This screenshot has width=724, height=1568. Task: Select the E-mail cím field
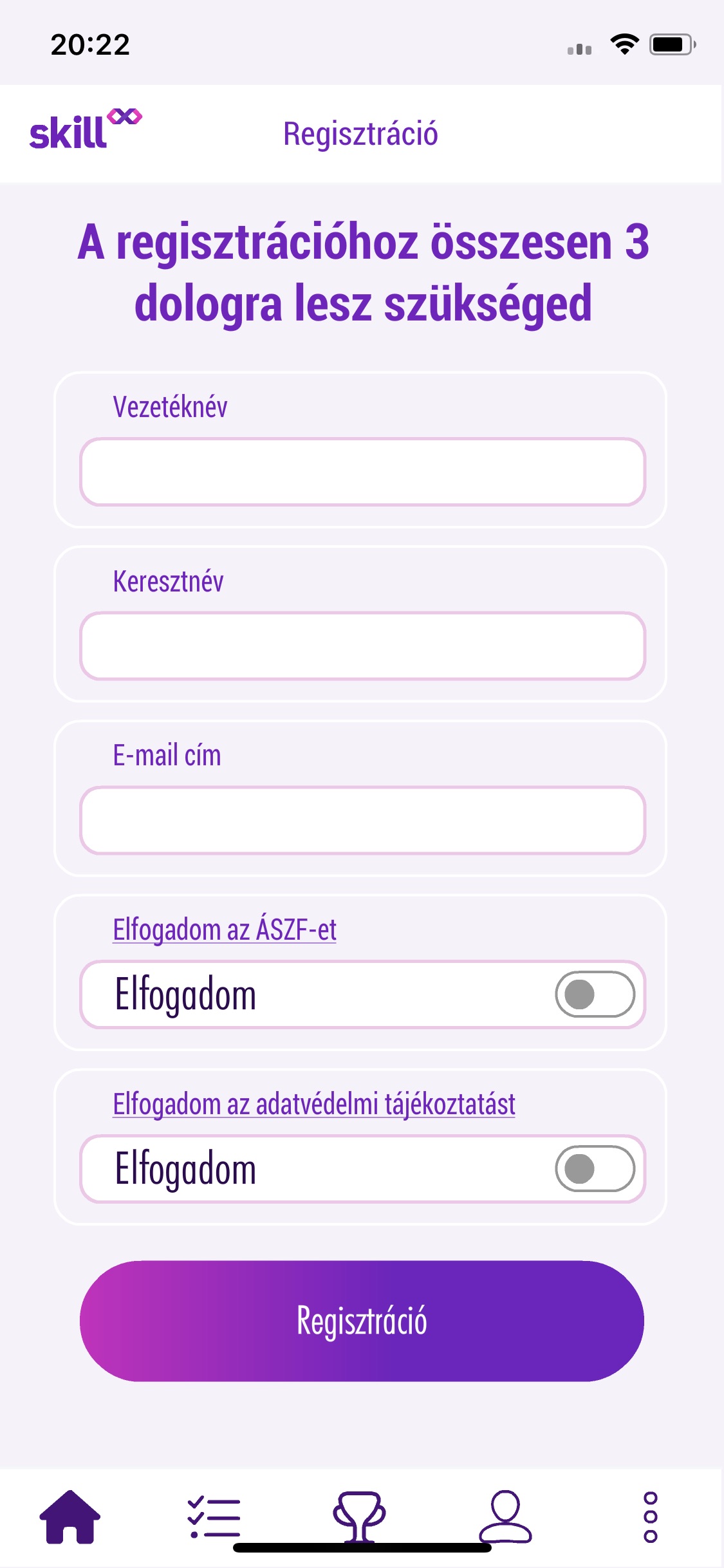click(362, 820)
